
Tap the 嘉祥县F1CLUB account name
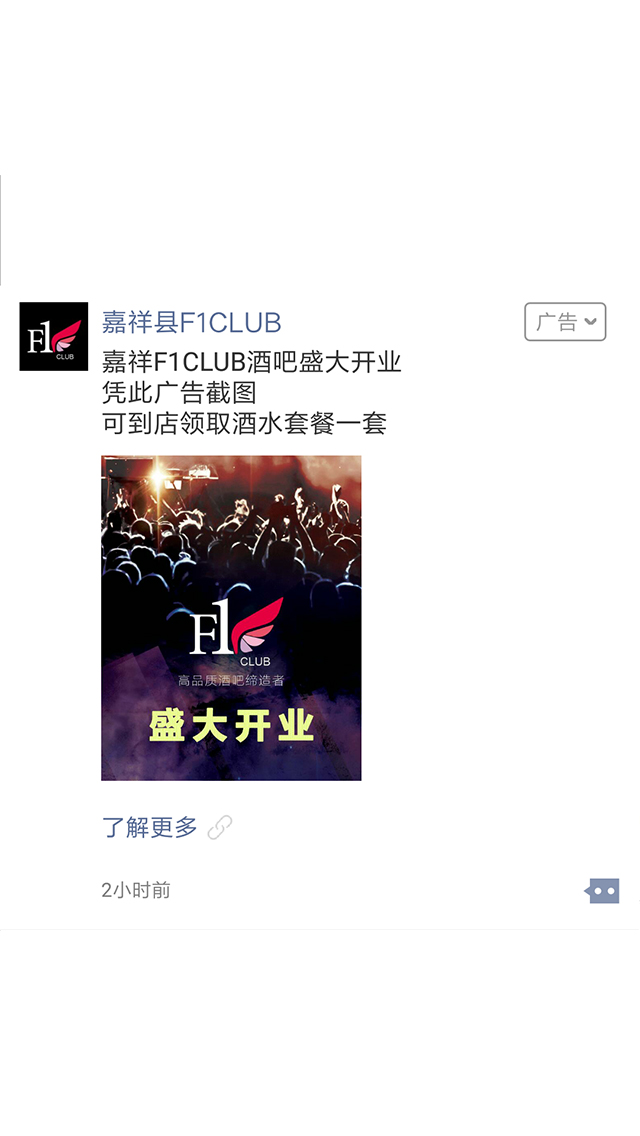(191, 322)
